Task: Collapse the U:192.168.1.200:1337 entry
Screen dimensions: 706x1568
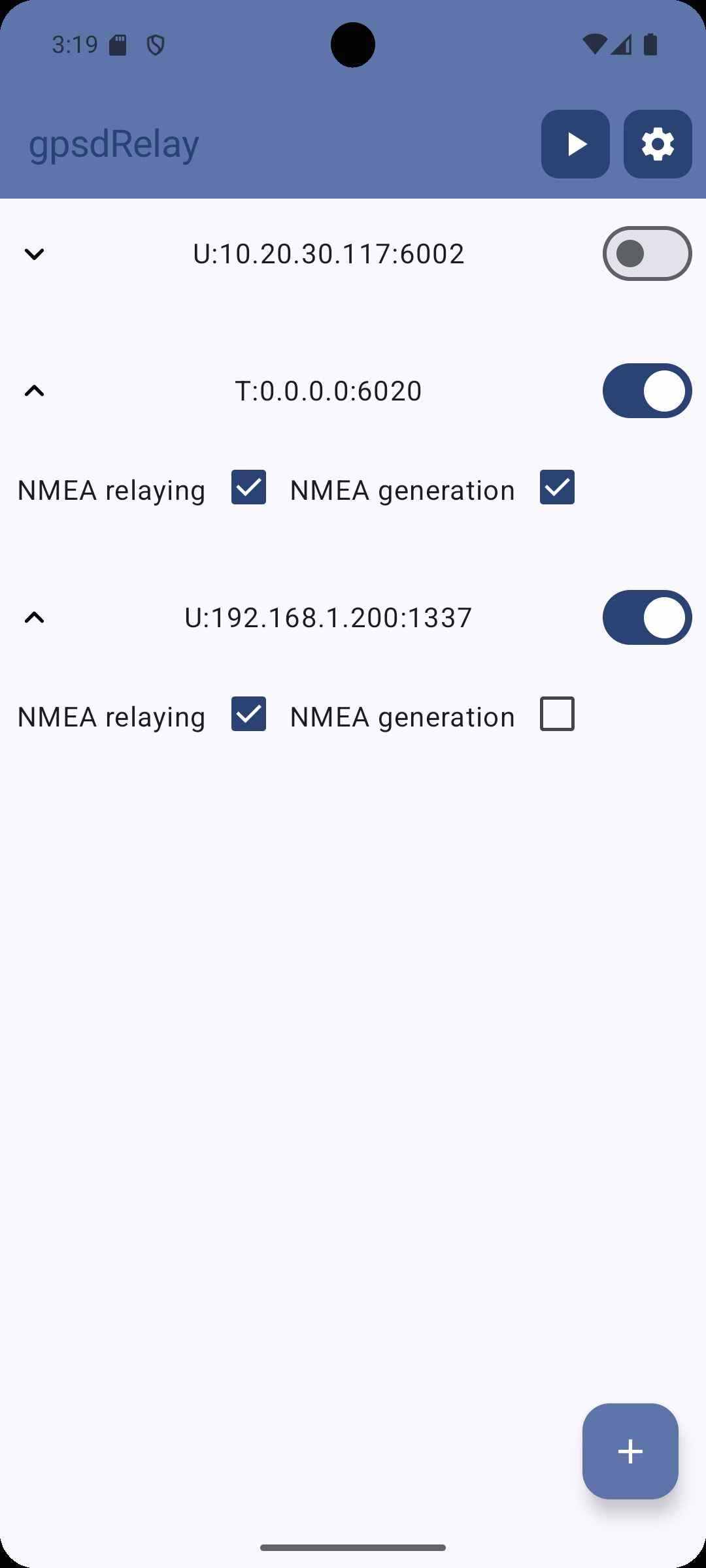Action: click(x=34, y=617)
